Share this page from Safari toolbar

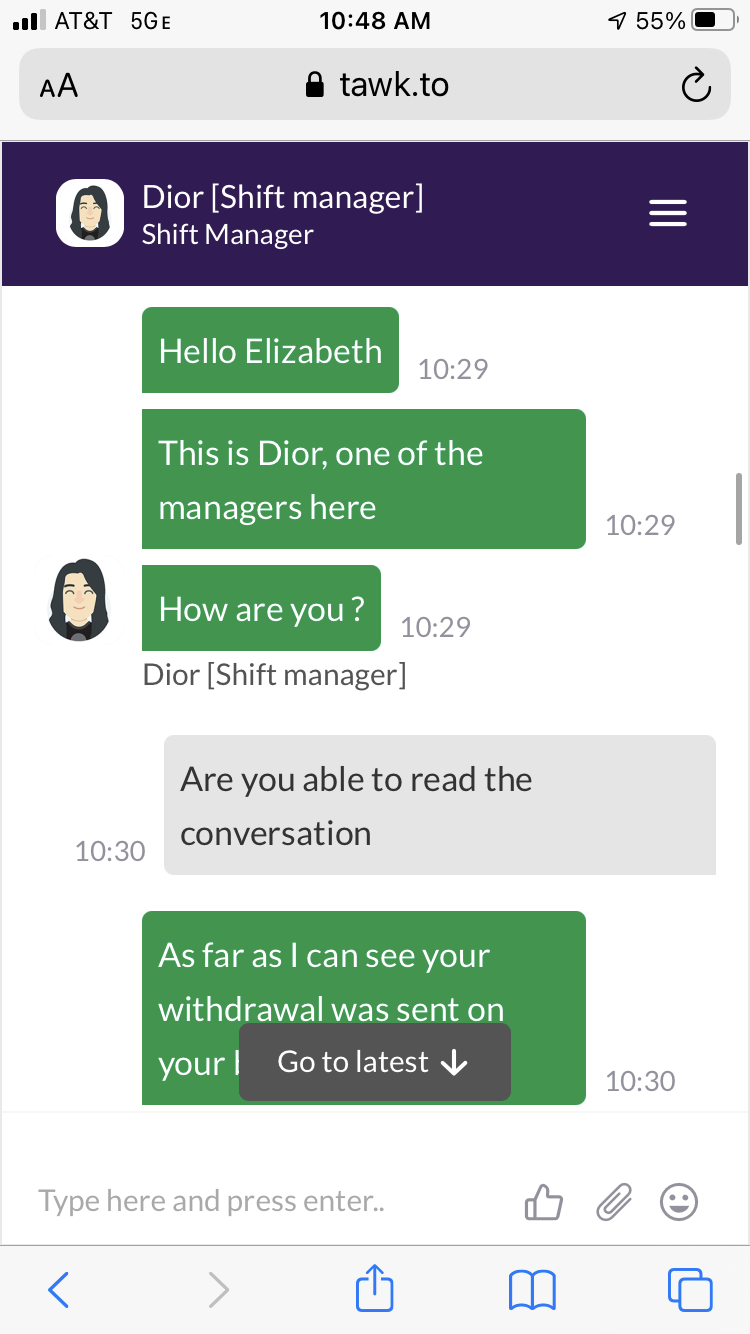coord(375,1289)
